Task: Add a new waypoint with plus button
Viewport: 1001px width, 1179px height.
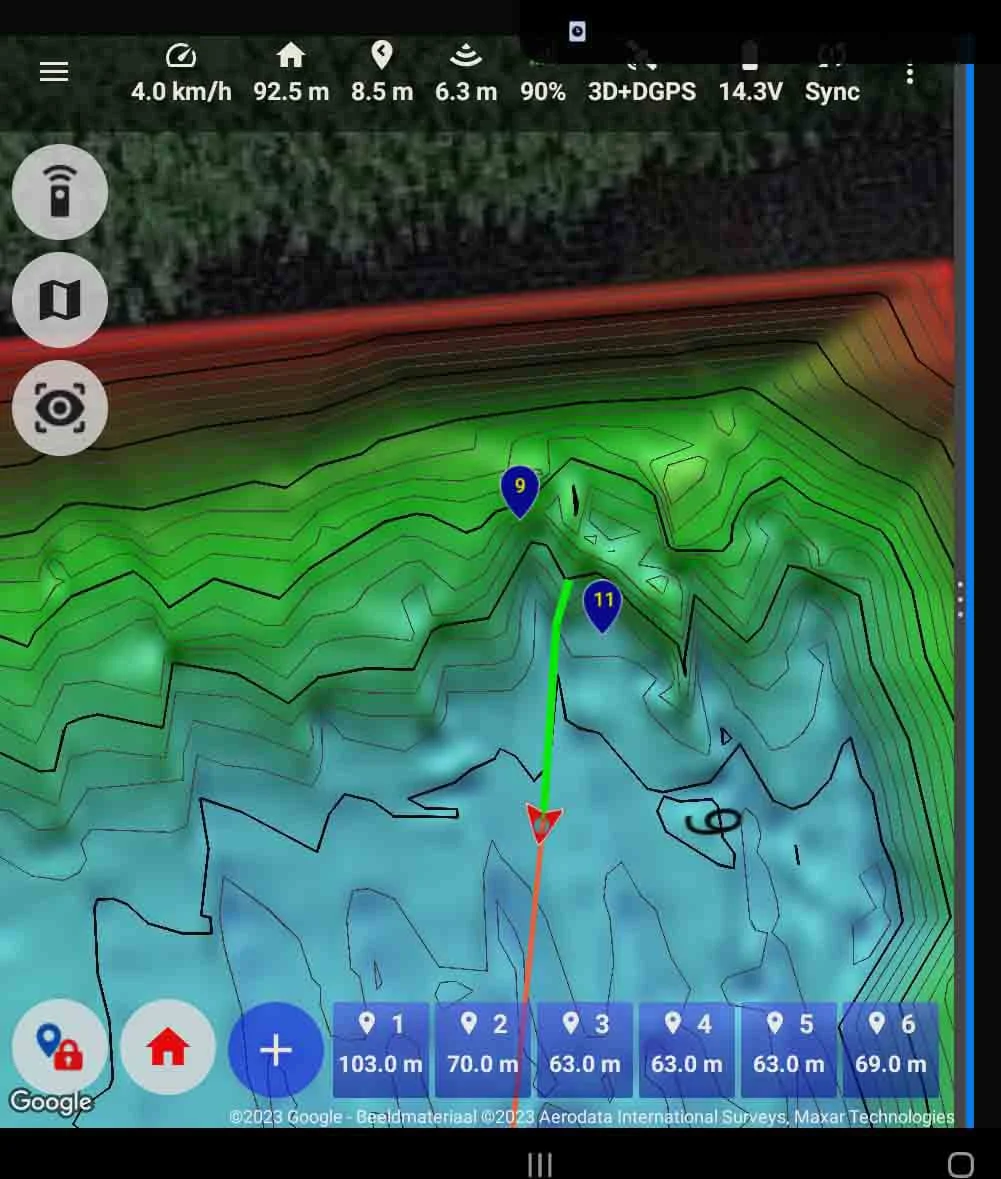Action: [276, 1050]
